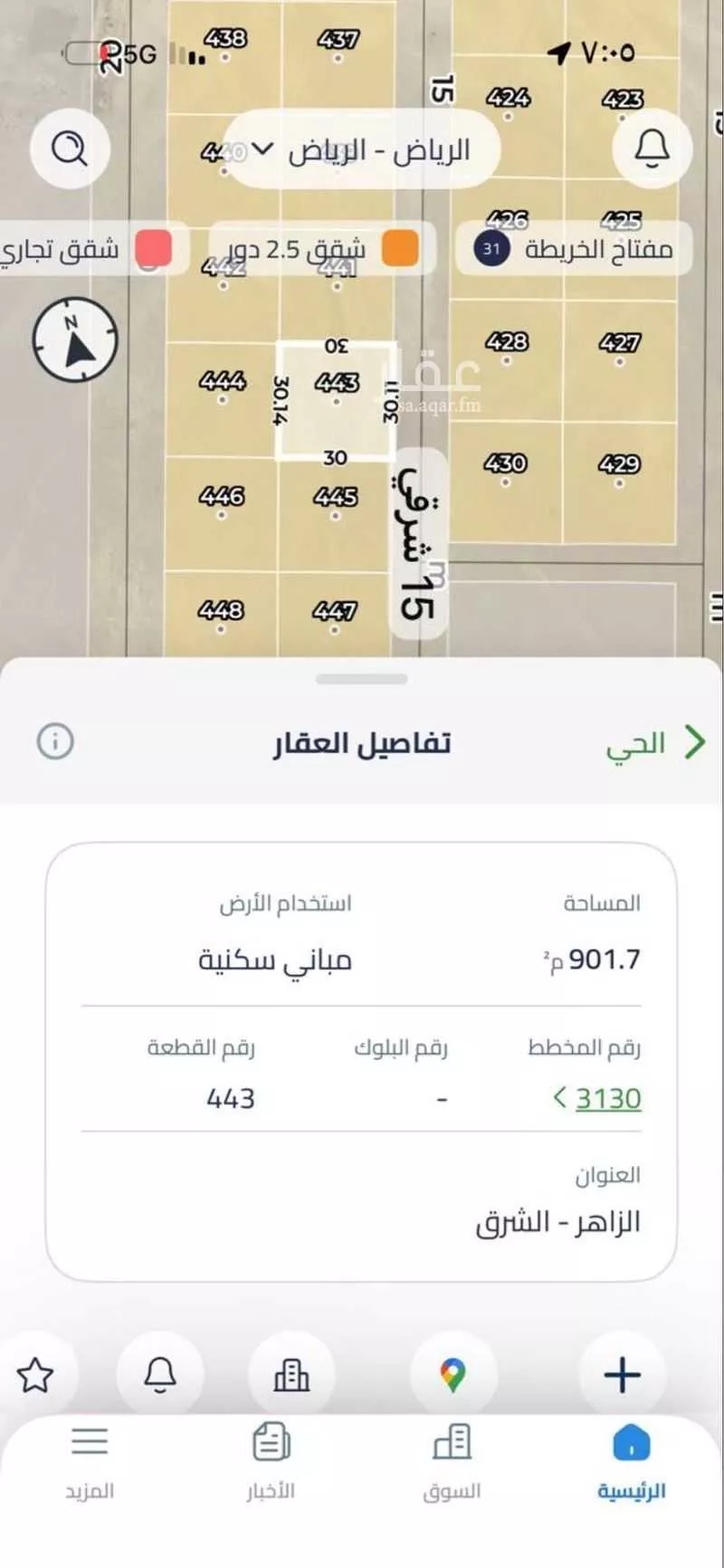
Task: Tap the info icon next to تفاصيل العقار
Action: pos(56,741)
